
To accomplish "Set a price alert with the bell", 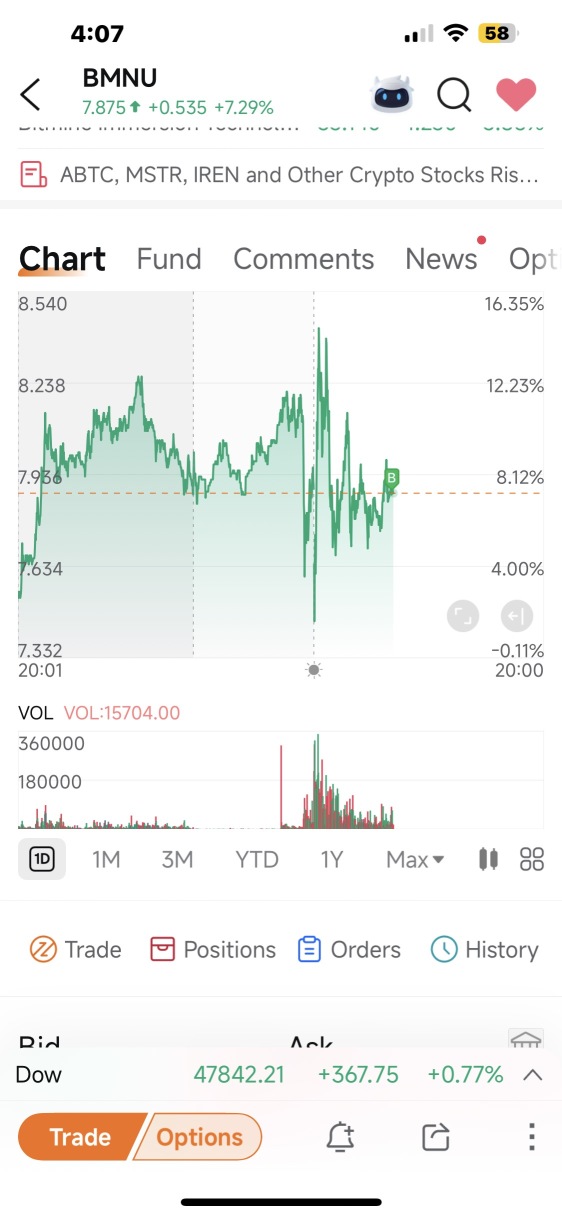I will (340, 1137).
